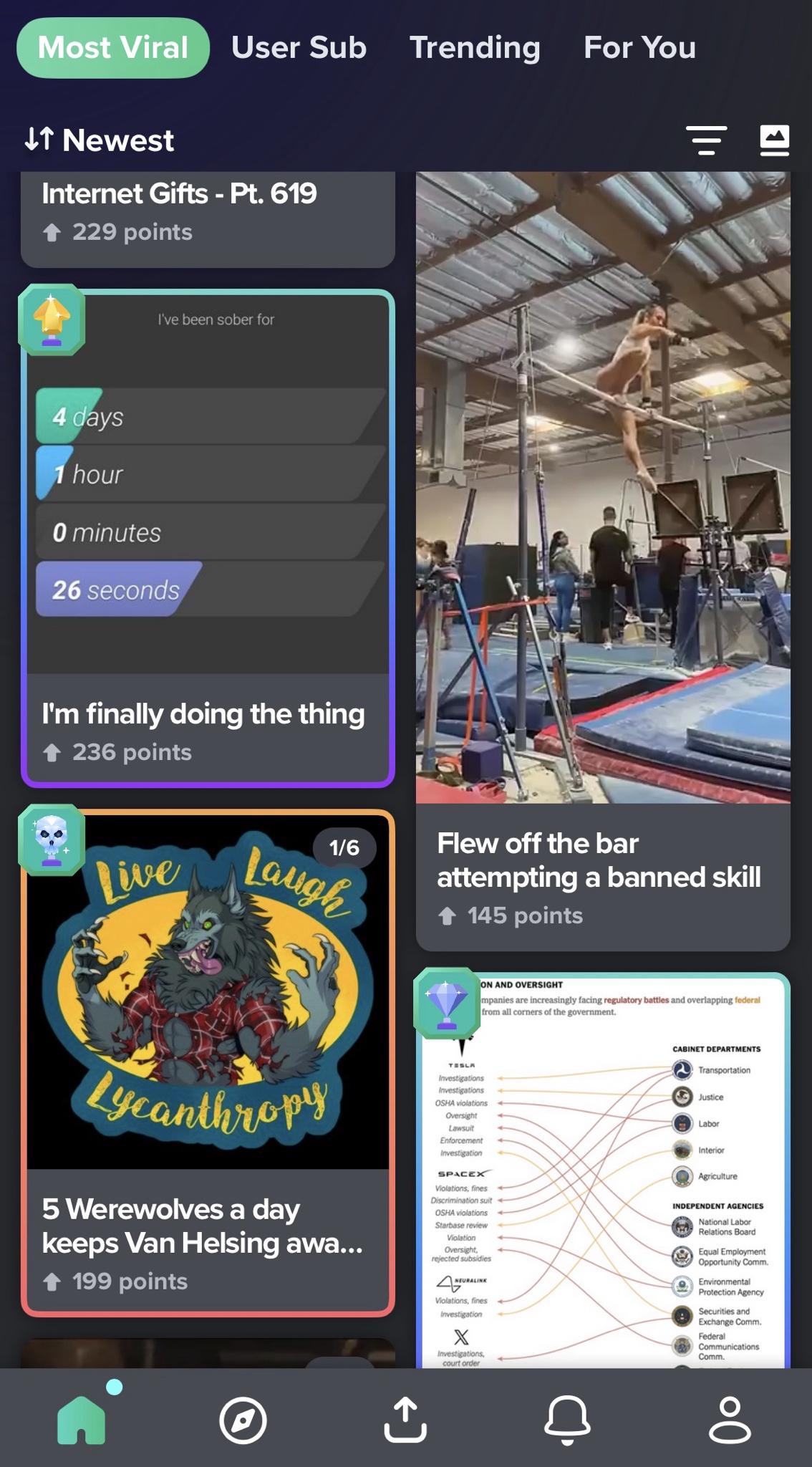812x1467 pixels.
Task: Select the Trending tab
Action: (475, 48)
